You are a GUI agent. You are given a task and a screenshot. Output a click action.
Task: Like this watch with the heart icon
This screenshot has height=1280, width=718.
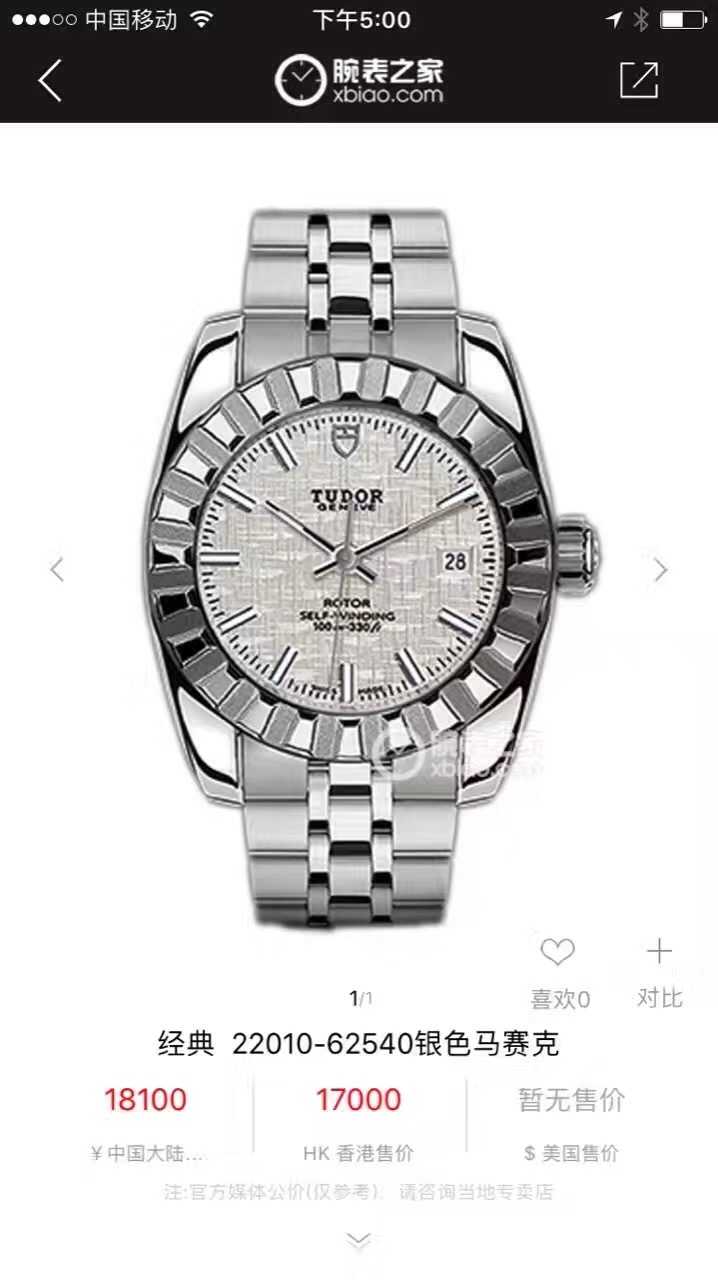(558, 953)
